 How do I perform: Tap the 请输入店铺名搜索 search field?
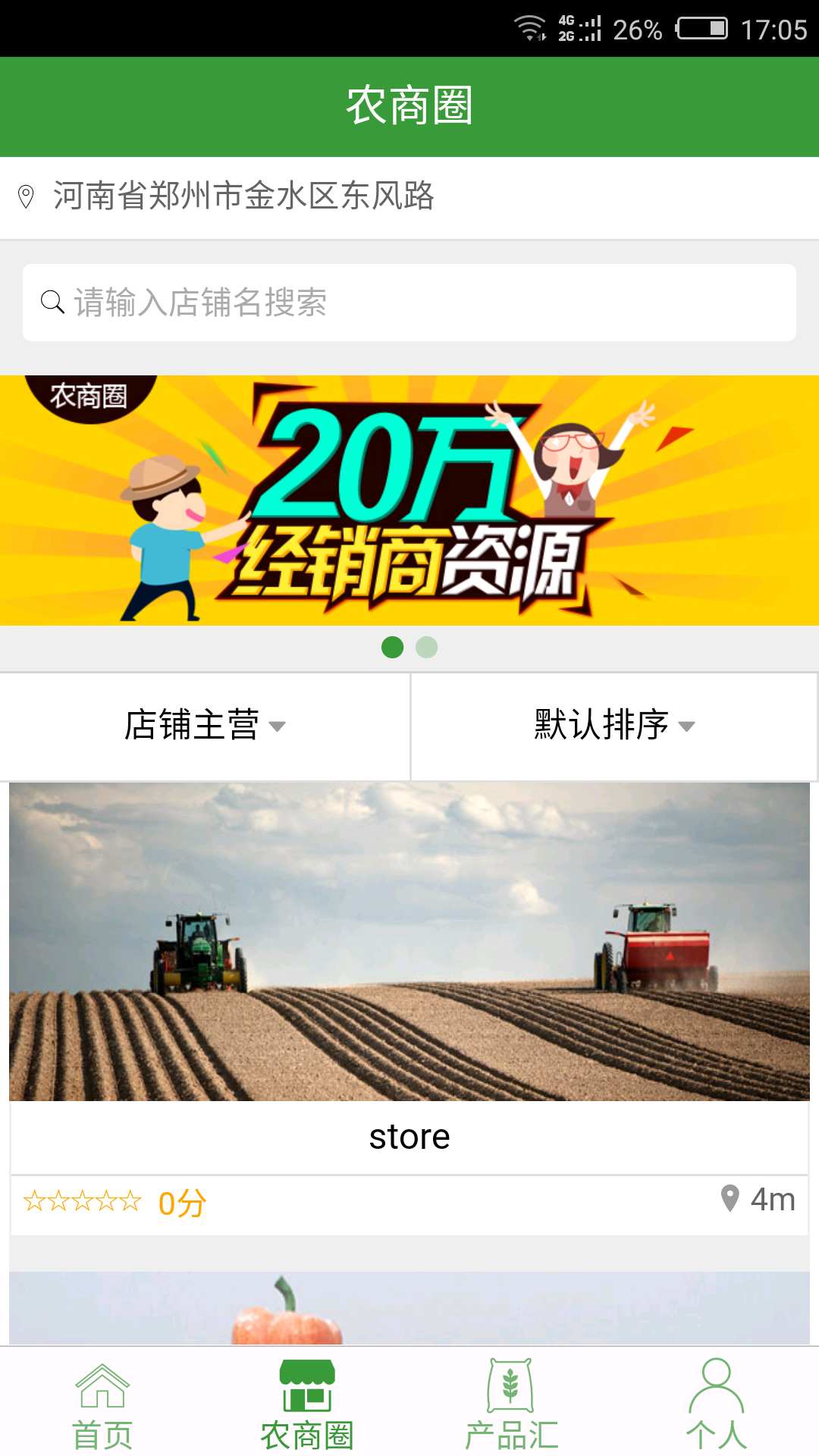(x=409, y=303)
